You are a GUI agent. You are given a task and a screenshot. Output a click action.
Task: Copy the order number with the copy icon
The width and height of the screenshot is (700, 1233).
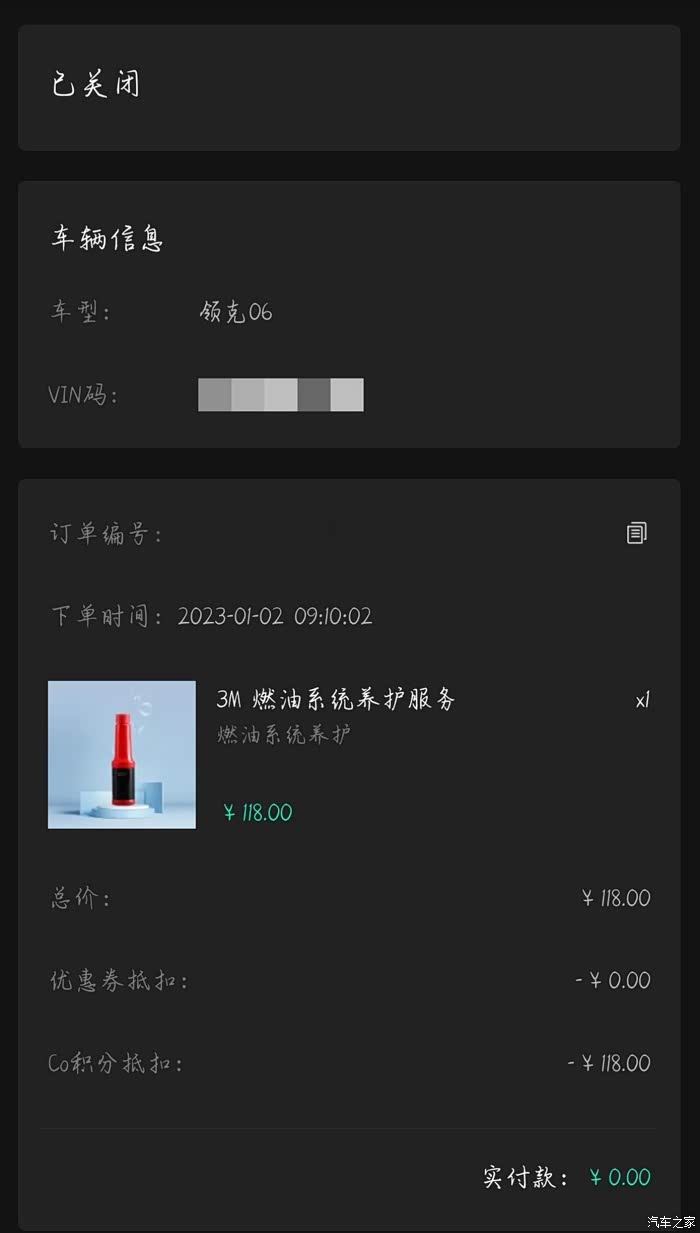636,533
